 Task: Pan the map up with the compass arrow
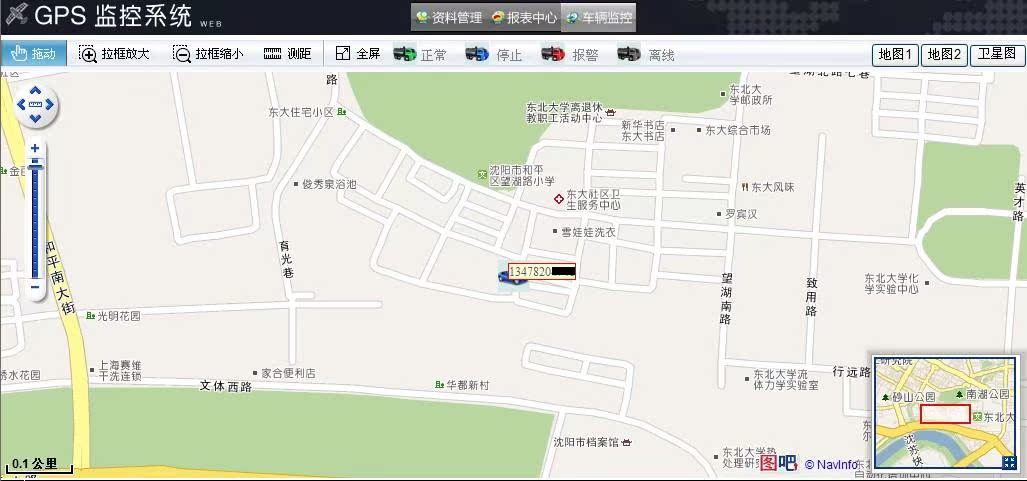(36, 90)
